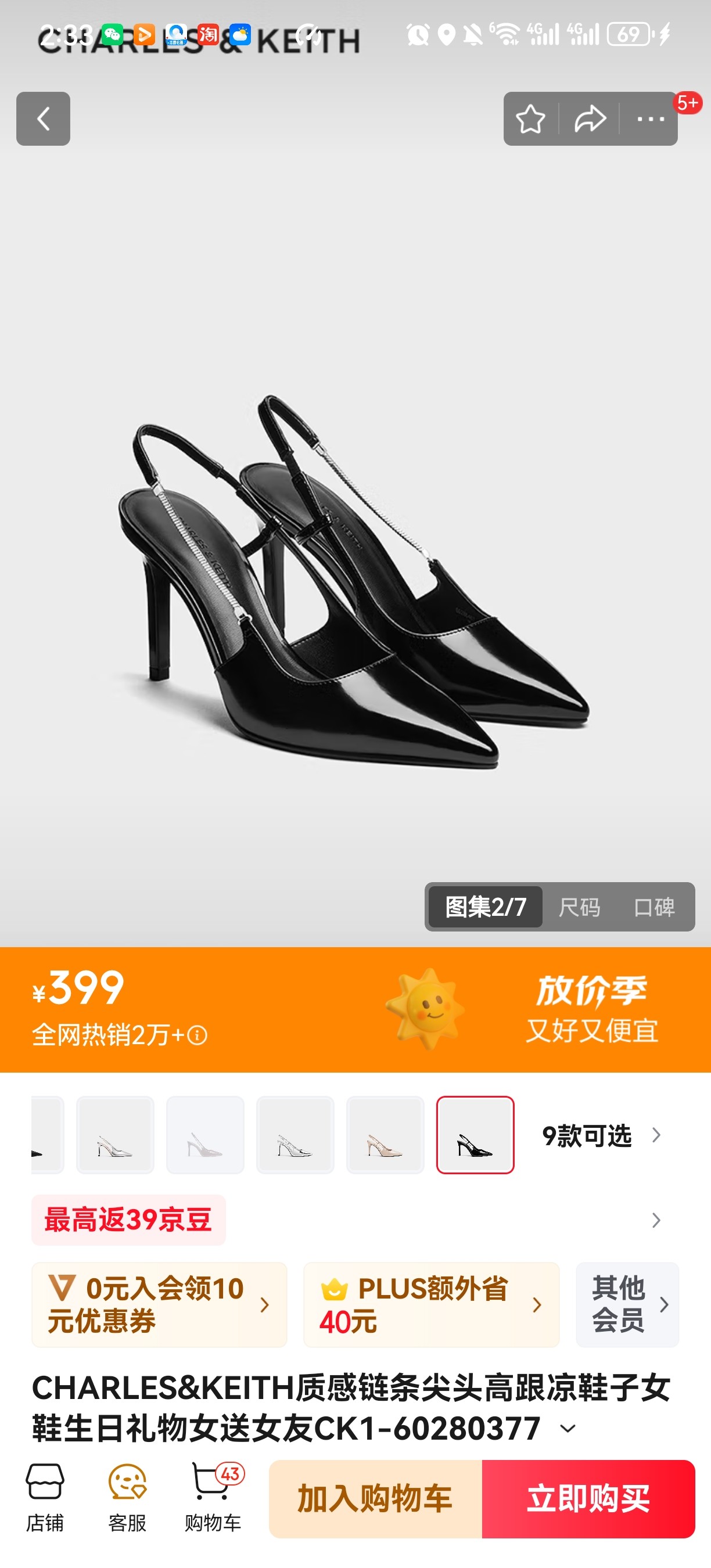Switch to the 口碑 tab

655,907
